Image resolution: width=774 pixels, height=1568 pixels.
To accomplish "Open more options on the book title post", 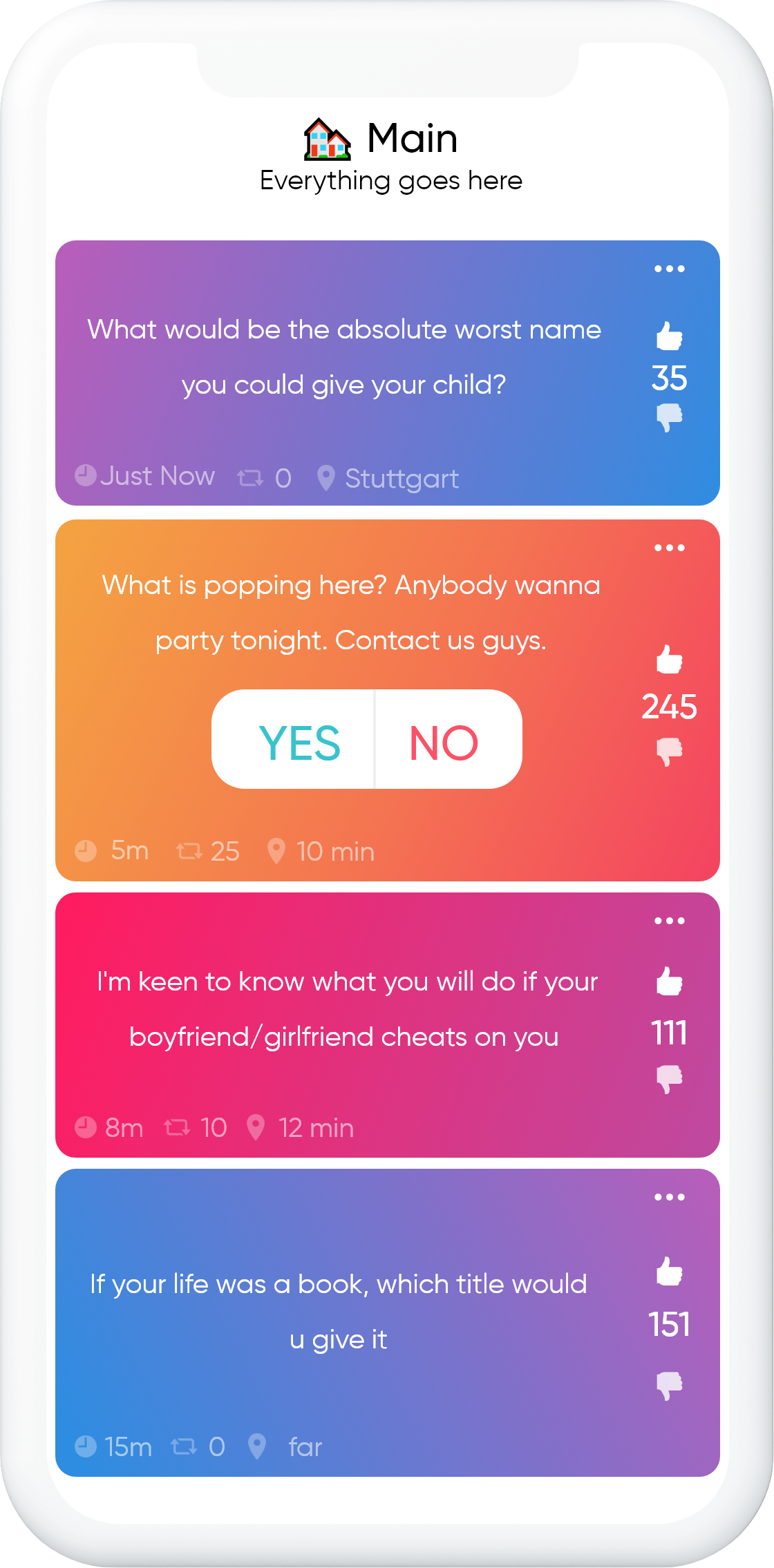I will pos(669,1197).
